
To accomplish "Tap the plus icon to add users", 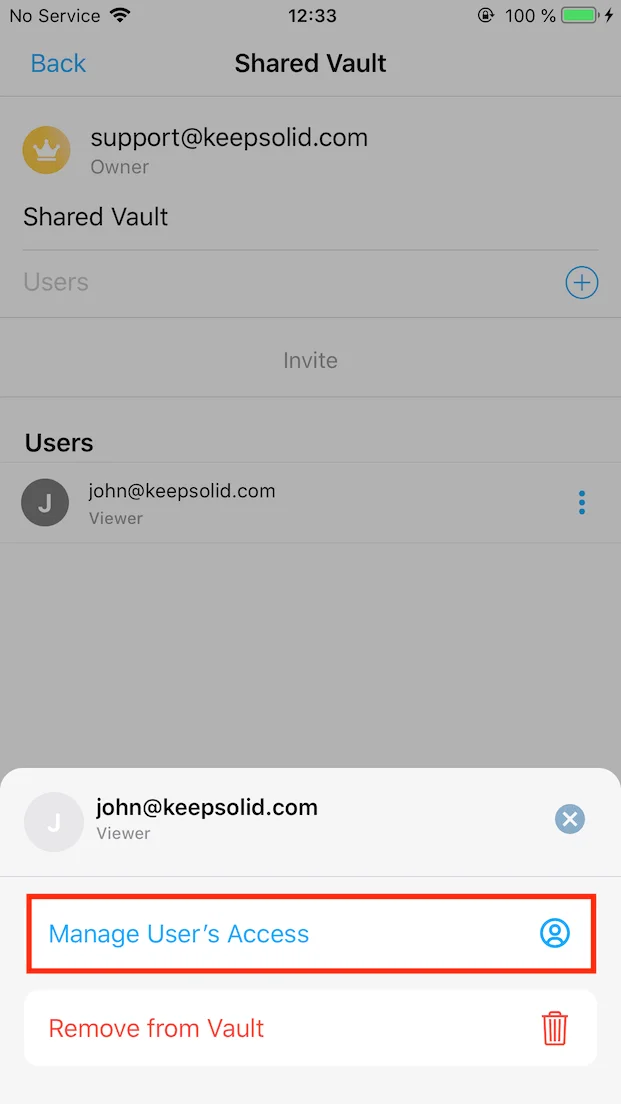I will [581, 283].
